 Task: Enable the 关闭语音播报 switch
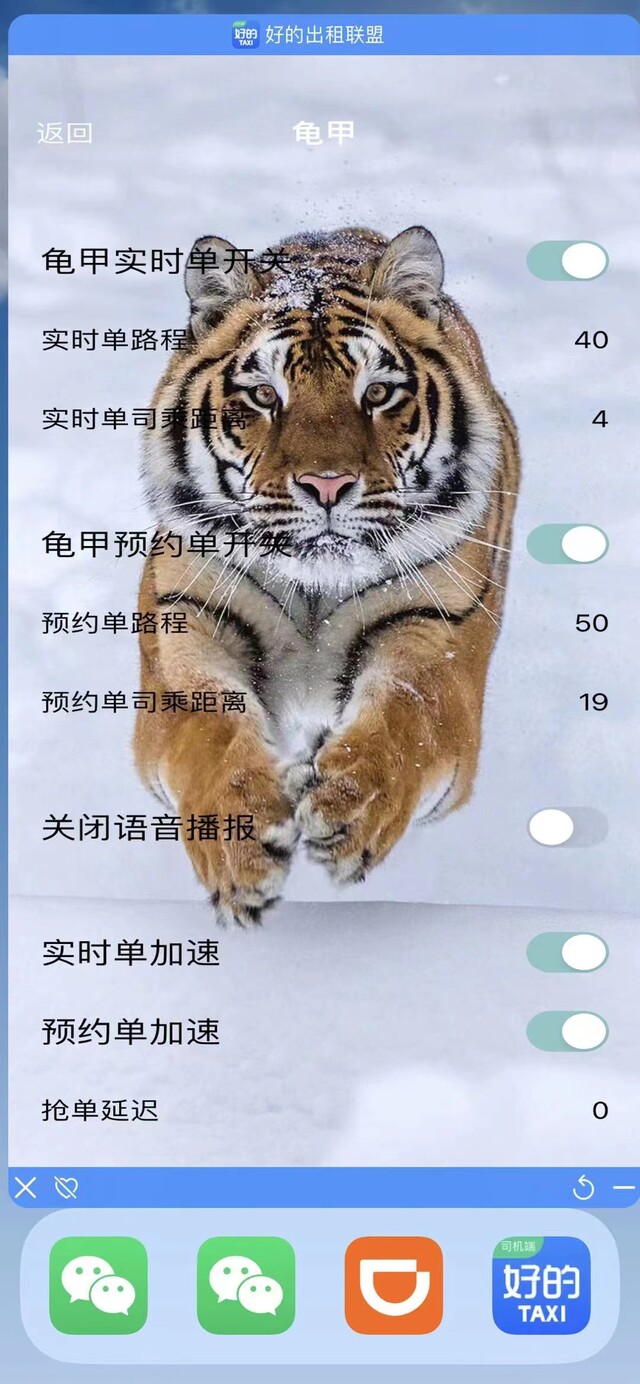click(567, 828)
